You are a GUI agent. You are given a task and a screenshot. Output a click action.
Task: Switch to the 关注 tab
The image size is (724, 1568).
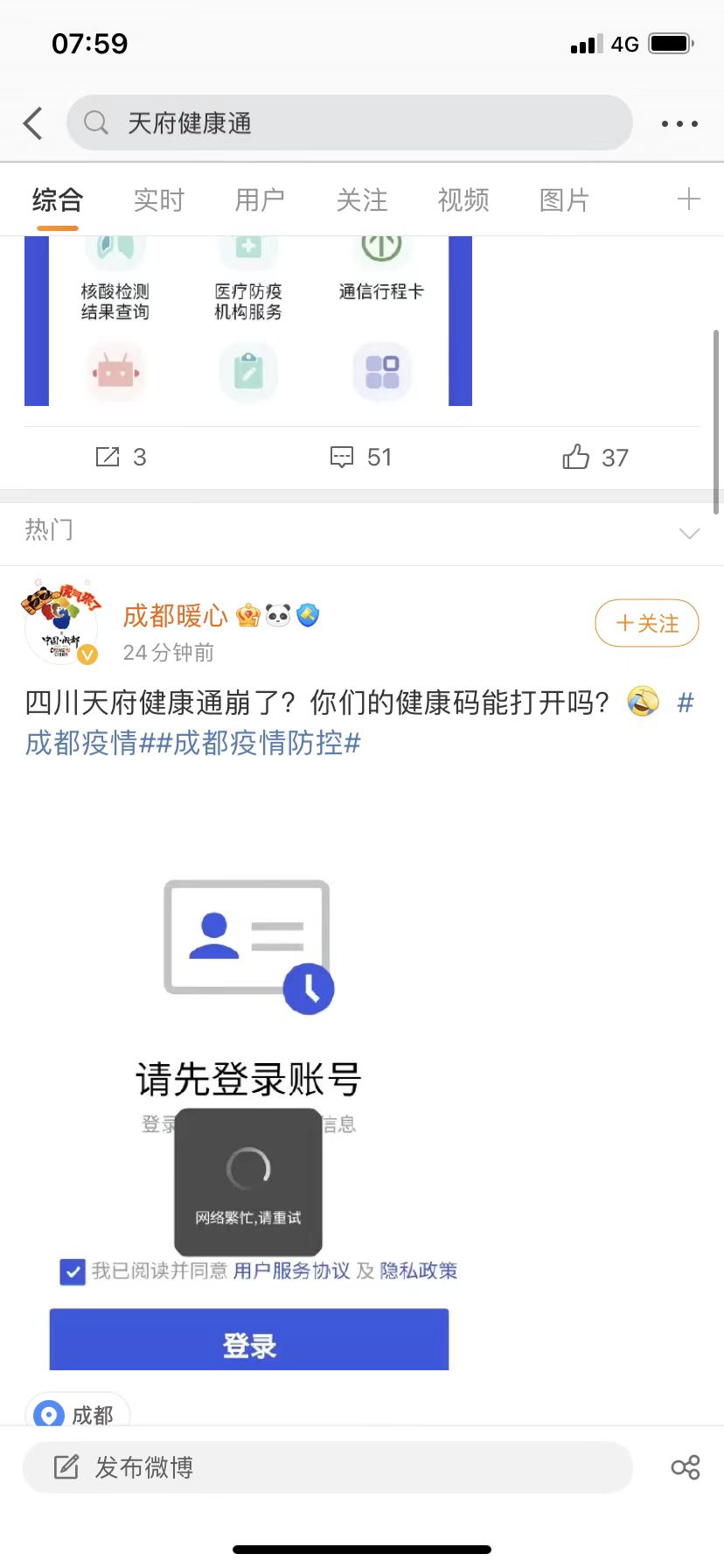pos(361,200)
